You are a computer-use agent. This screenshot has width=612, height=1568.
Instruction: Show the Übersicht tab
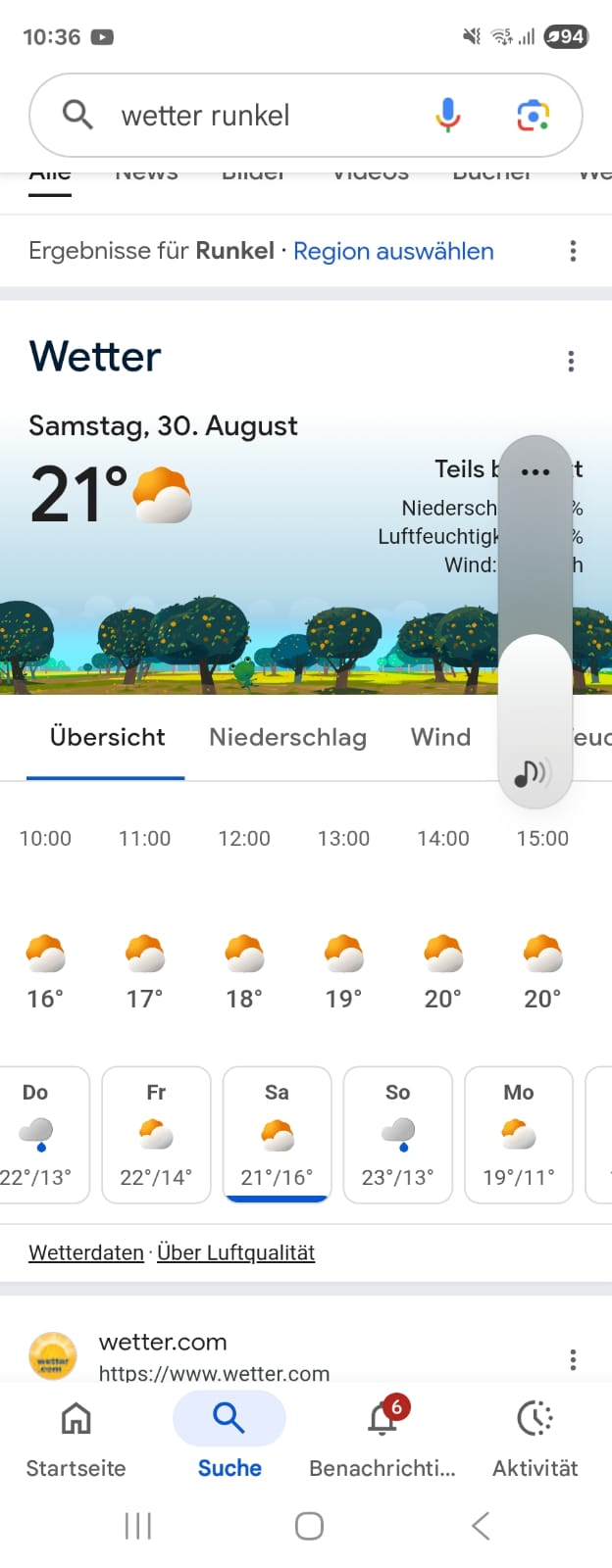(107, 737)
